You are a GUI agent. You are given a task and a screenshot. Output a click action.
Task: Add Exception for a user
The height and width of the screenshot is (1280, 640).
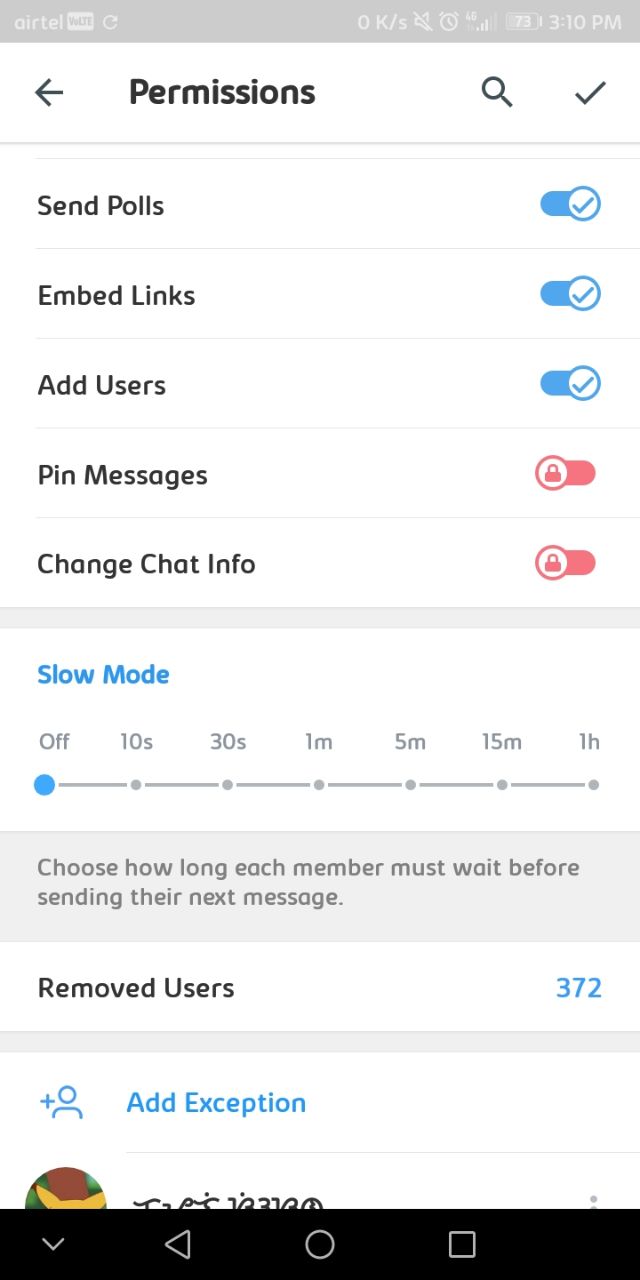(x=320, y=1102)
